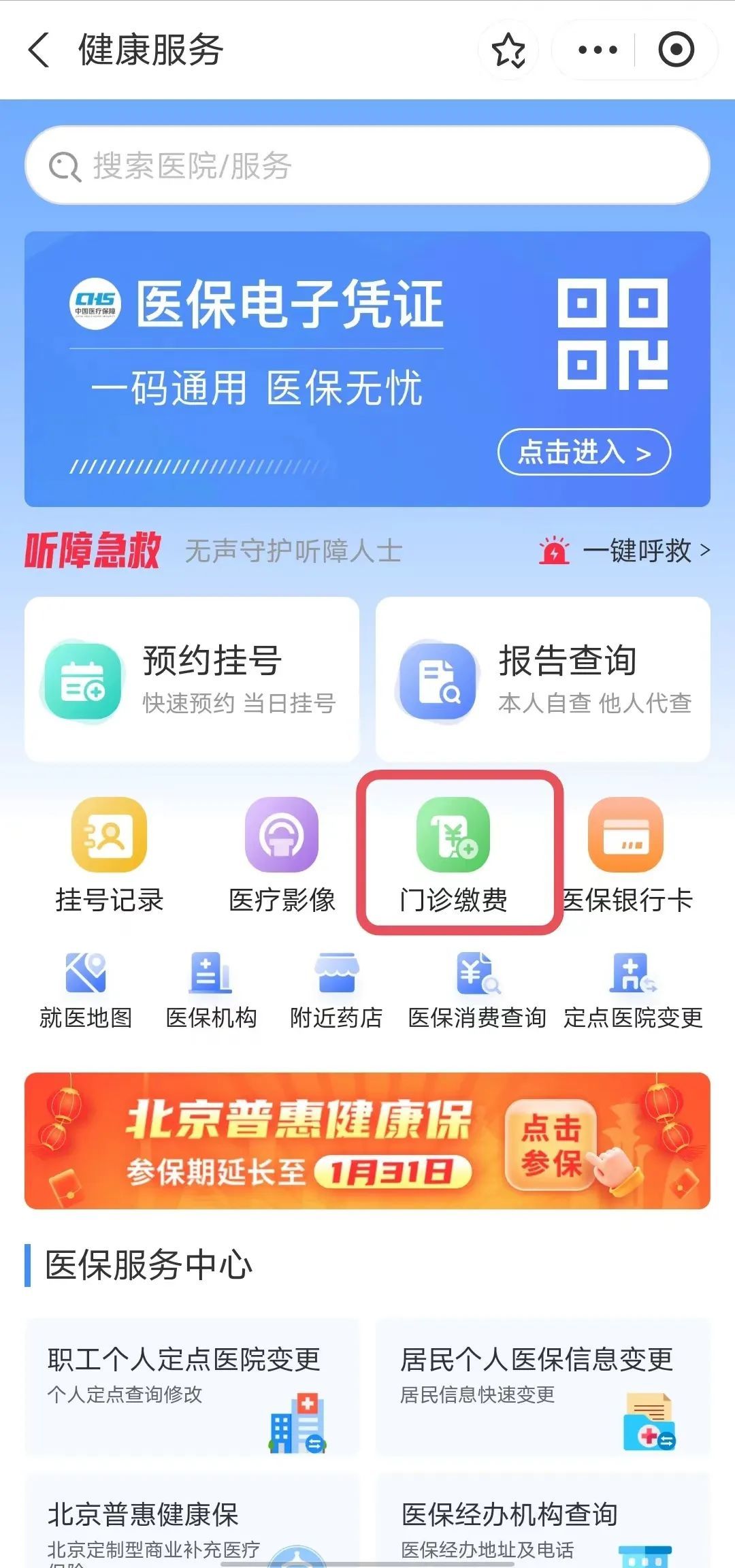Enter 医保电子凭证 via 点击进入 button
Image resolution: width=735 pixels, height=1568 pixels.
coord(584,452)
